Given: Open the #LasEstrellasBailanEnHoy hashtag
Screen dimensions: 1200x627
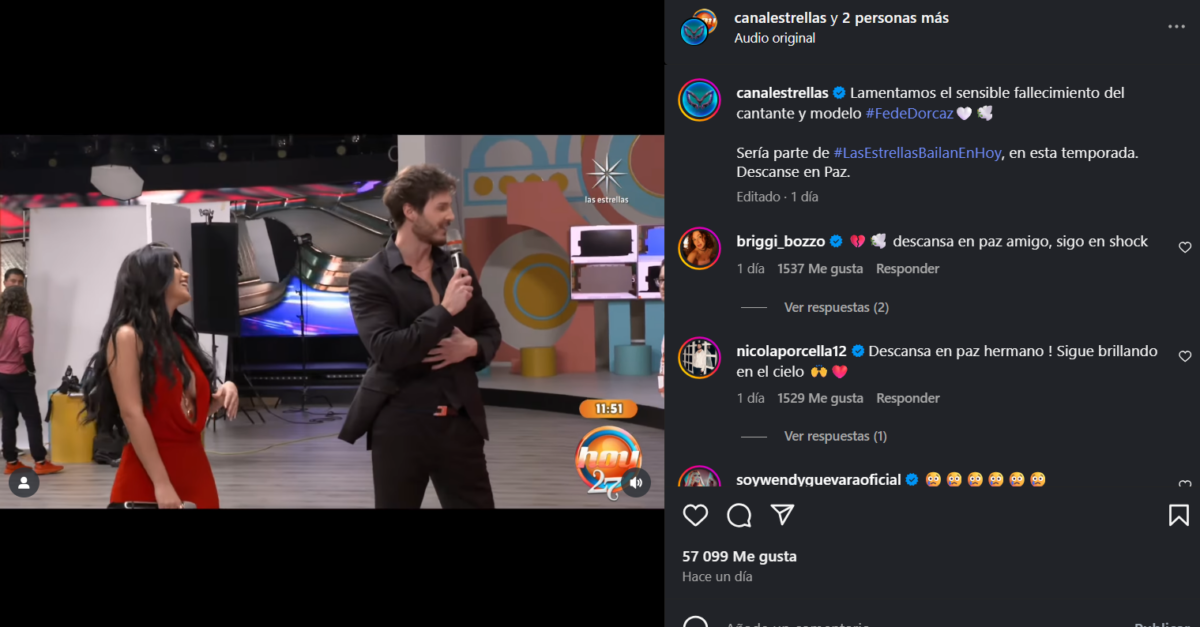Looking at the screenshot, I should click(x=919, y=153).
